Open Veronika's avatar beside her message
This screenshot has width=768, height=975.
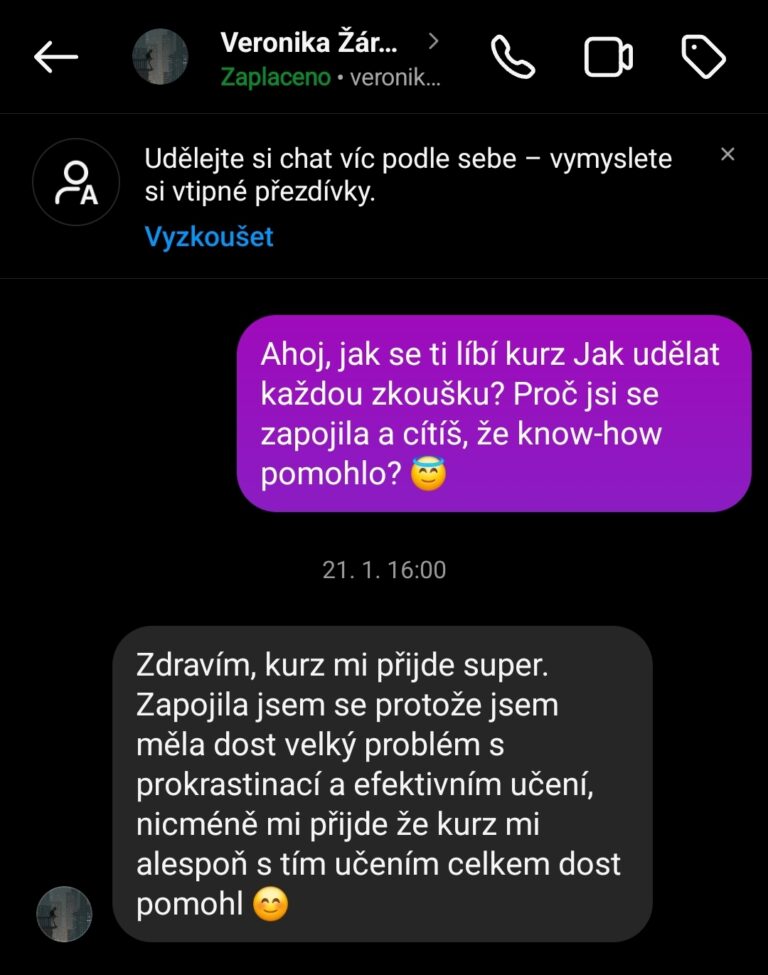[x=64, y=914]
